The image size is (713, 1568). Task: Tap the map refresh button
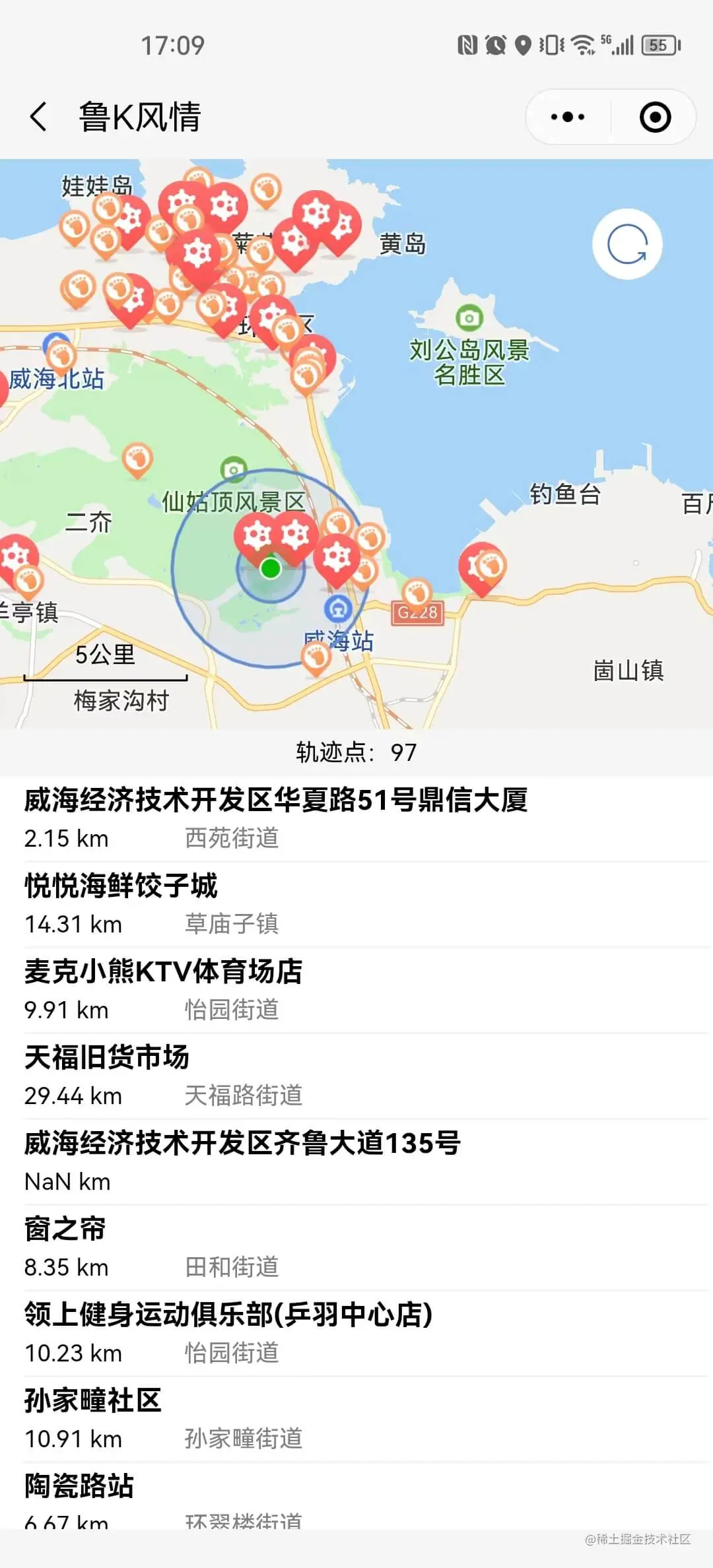pos(627,244)
